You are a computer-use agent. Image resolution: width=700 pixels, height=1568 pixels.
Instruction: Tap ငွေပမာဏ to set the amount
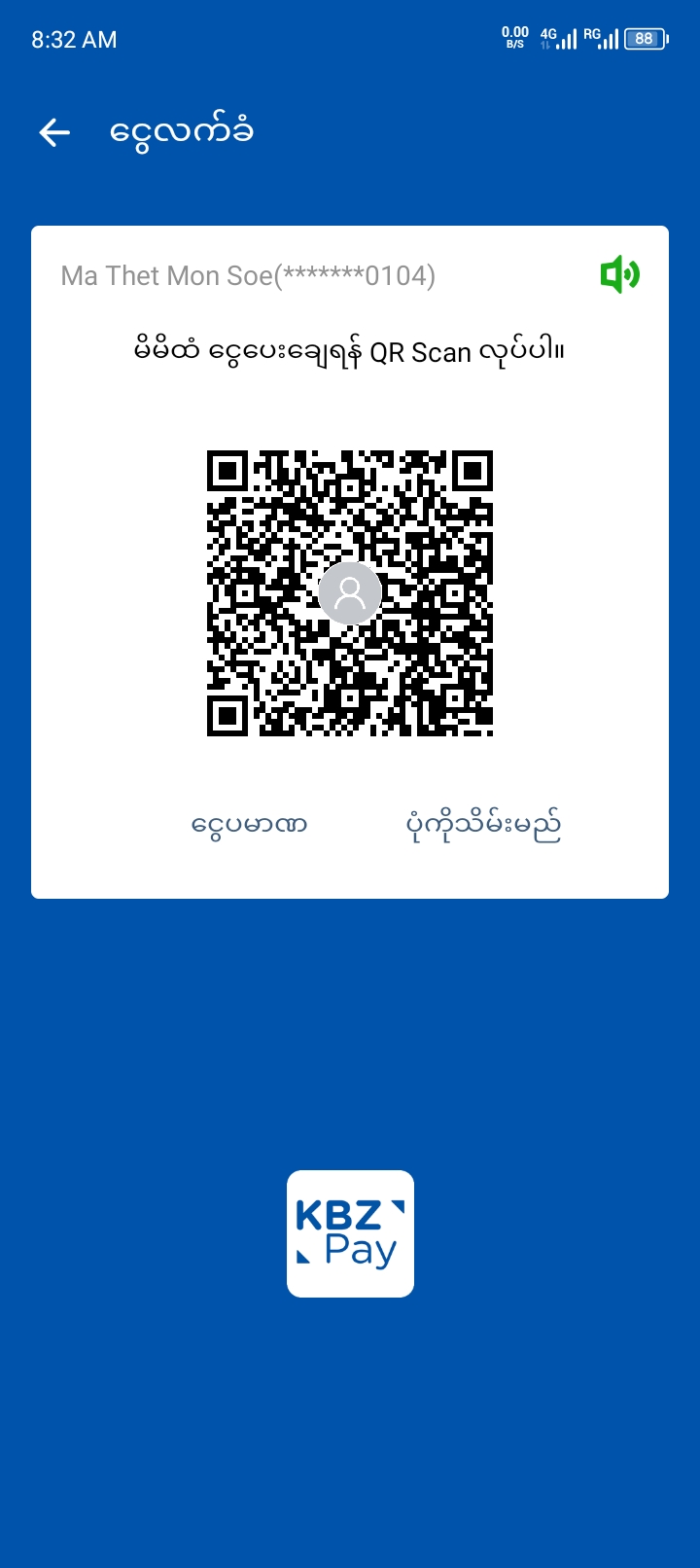point(249,826)
